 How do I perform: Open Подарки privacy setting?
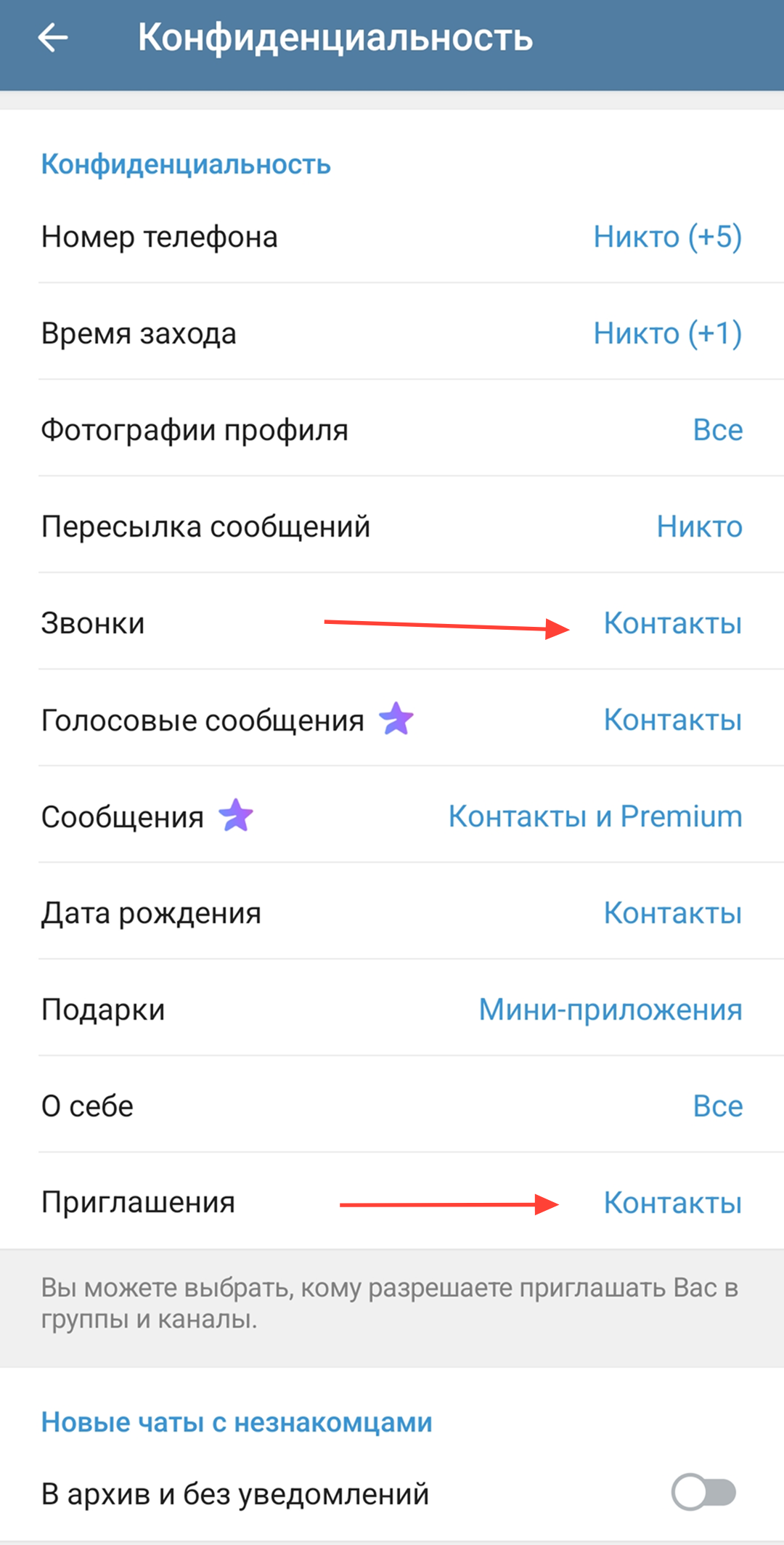(392, 1010)
